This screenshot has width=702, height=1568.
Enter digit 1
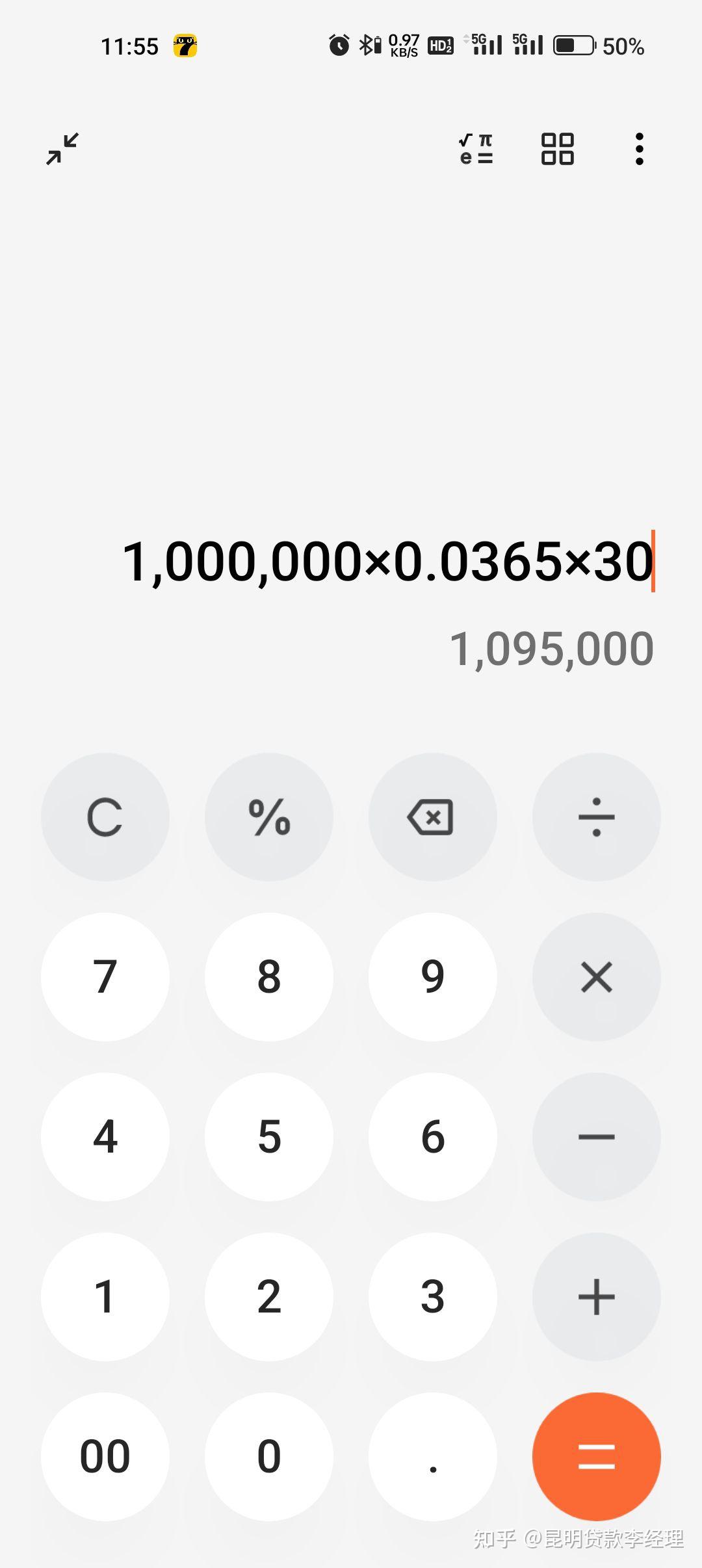click(x=105, y=1297)
